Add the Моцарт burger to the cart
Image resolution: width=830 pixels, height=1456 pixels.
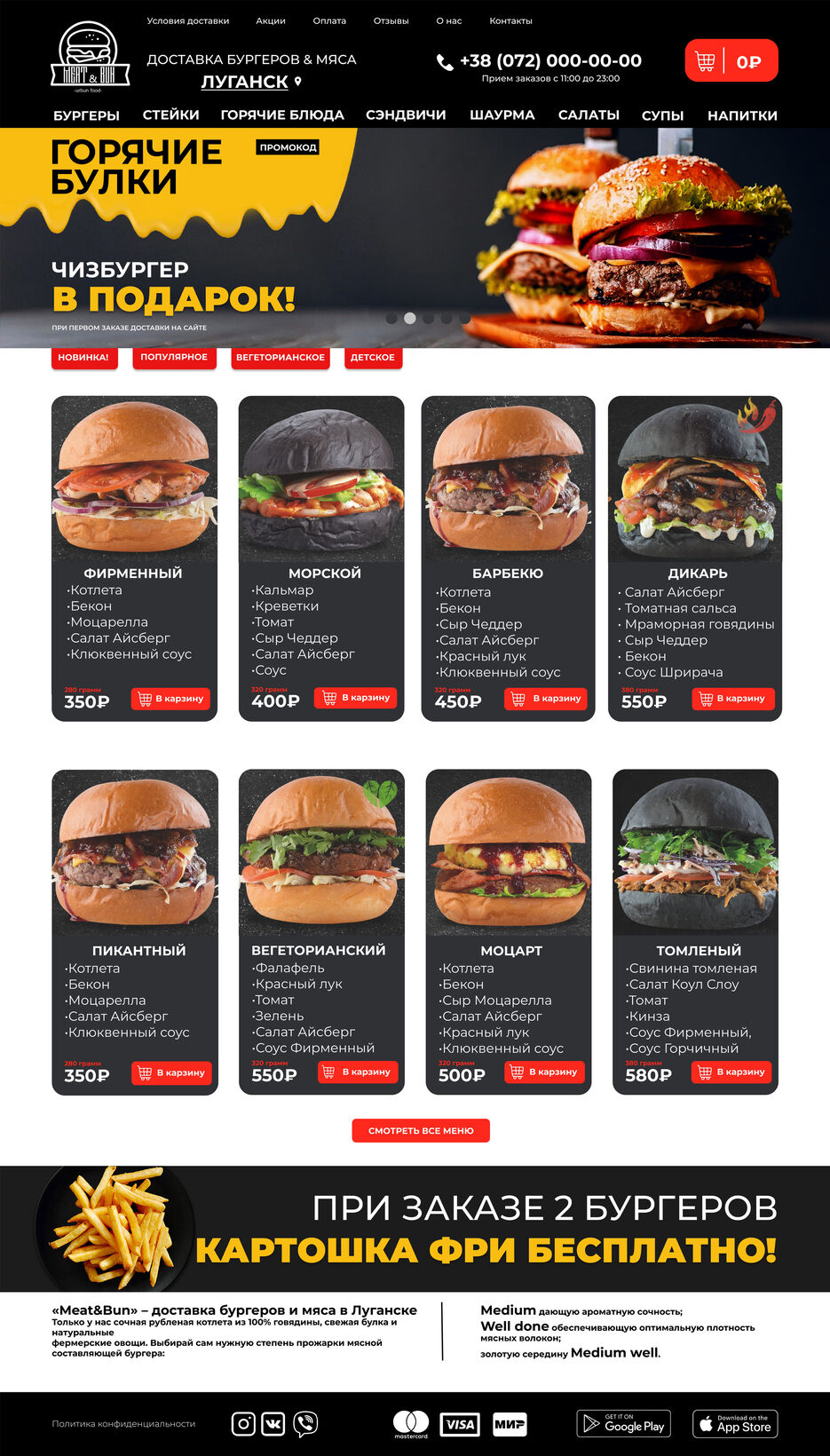(544, 1072)
